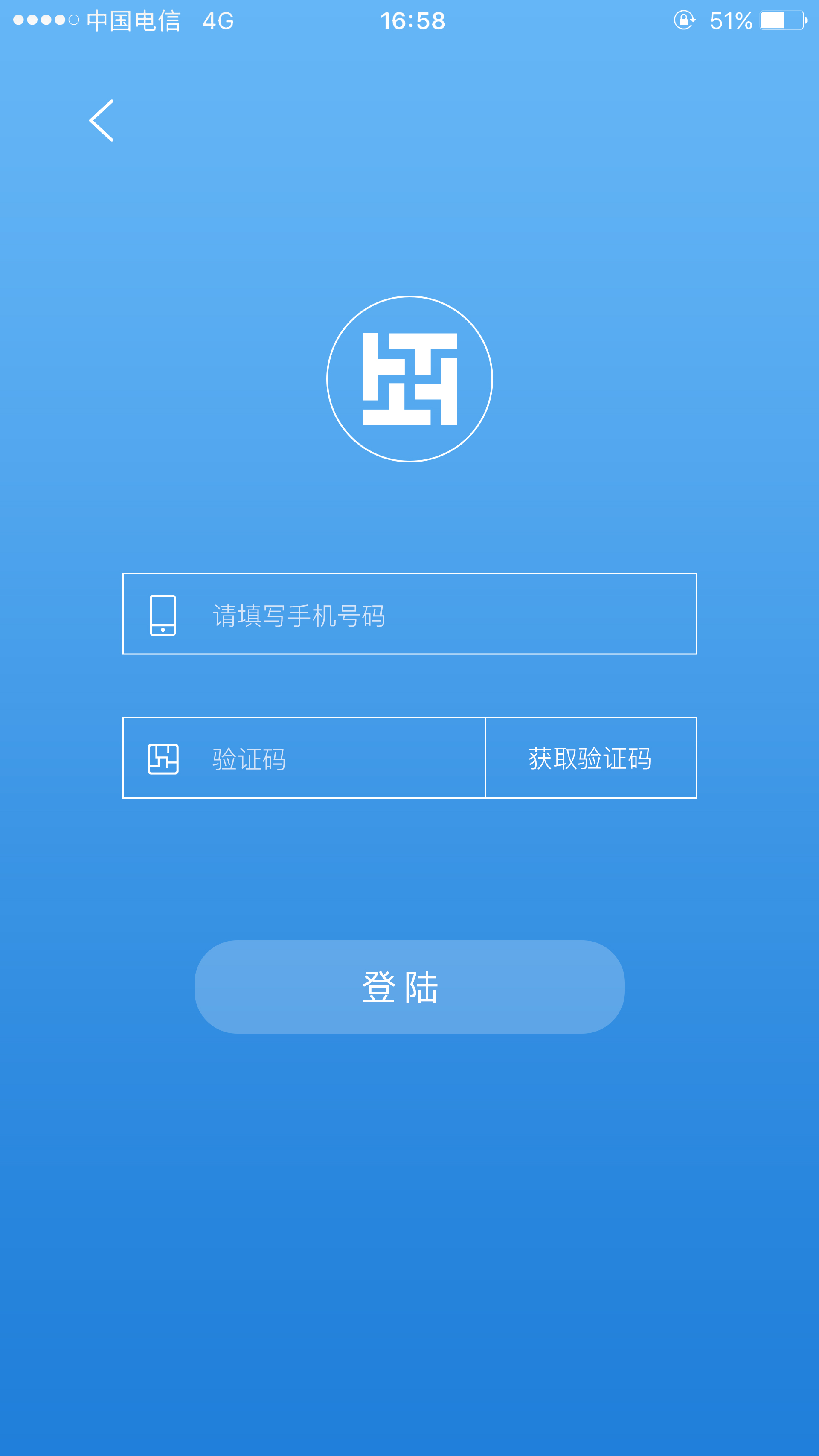The width and height of the screenshot is (819, 1456).
Task: Request a code via 获取验证码
Action: click(590, 758)
